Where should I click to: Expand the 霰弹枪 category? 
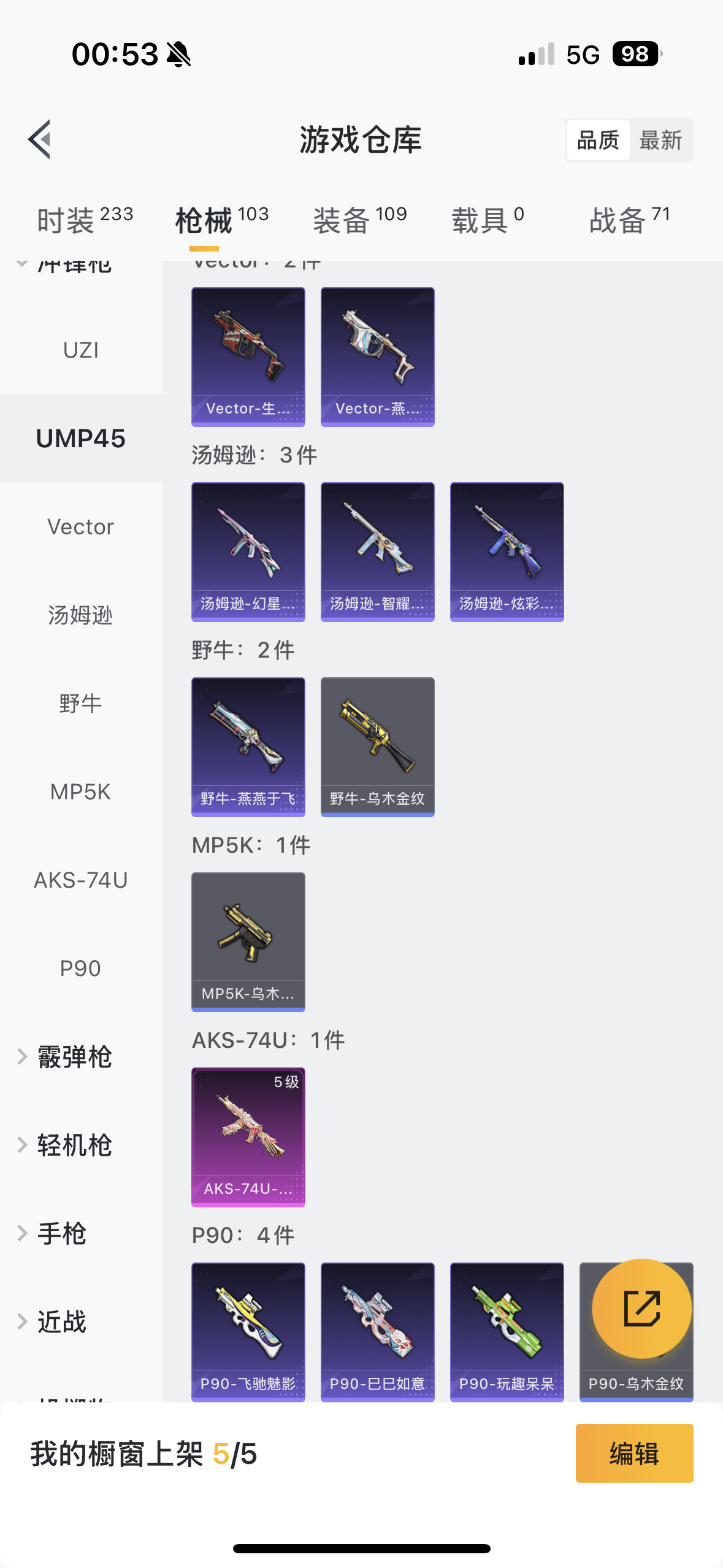pos(74,1057)
